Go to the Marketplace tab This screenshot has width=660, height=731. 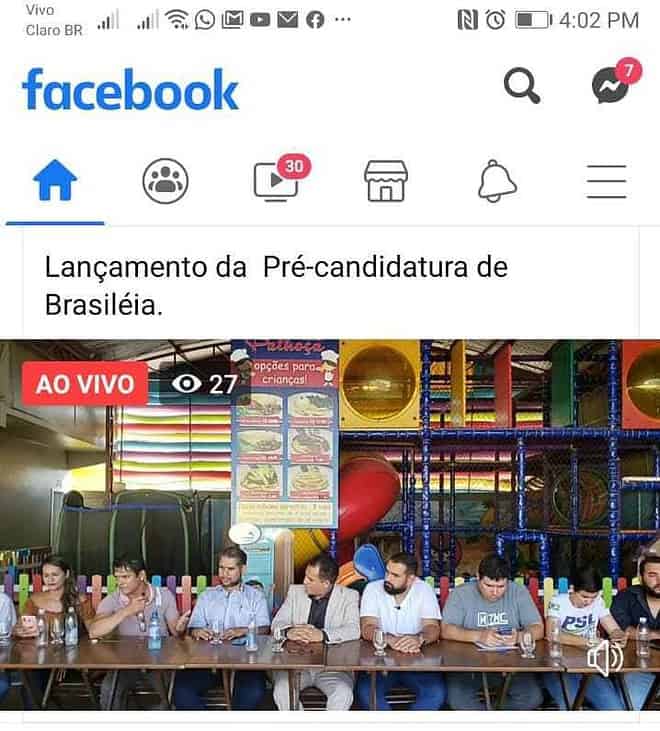(x=386, y=182)
